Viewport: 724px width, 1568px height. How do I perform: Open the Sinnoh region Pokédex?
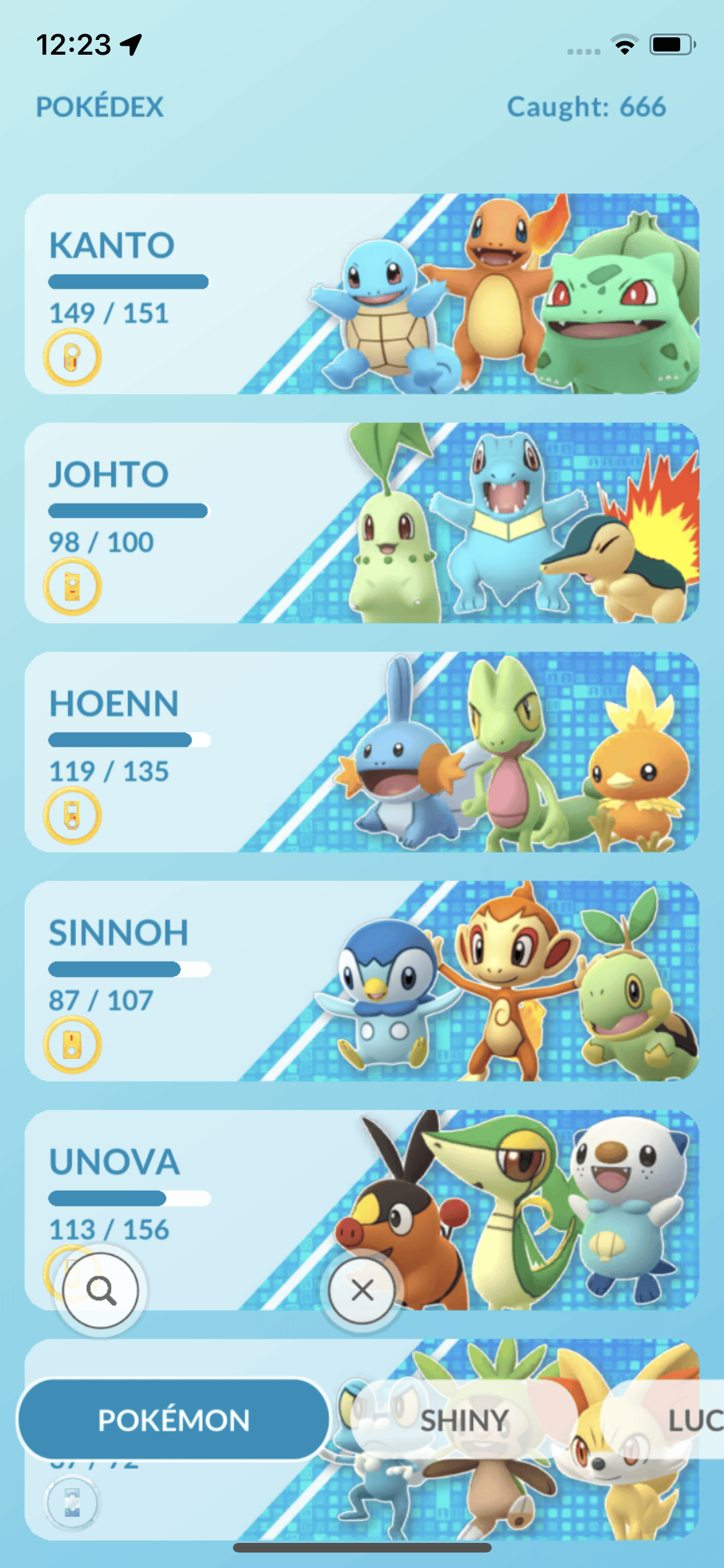360,981
